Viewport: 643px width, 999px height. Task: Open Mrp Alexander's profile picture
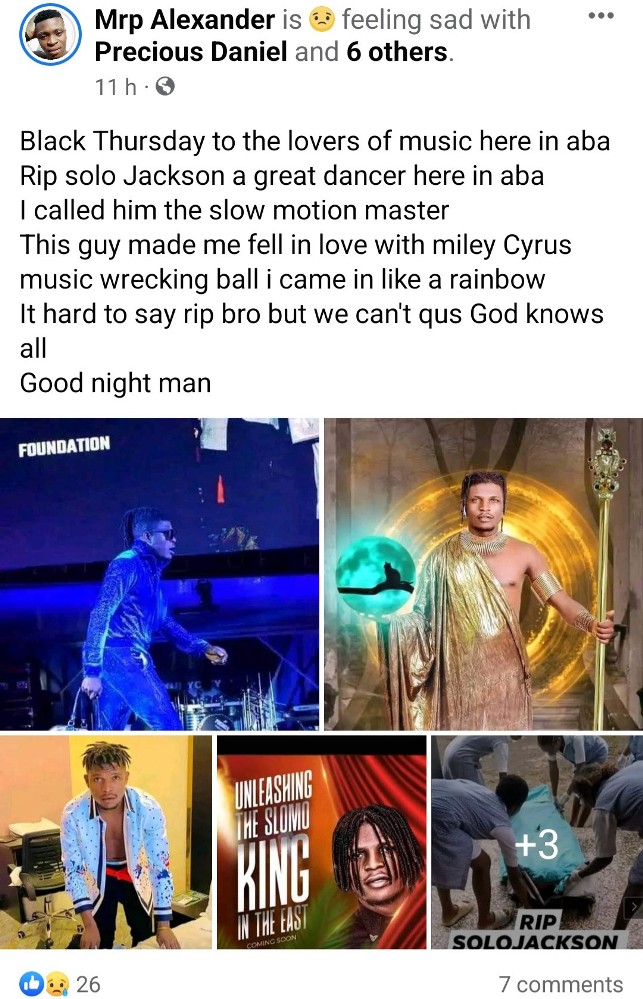tap(49, 37)
